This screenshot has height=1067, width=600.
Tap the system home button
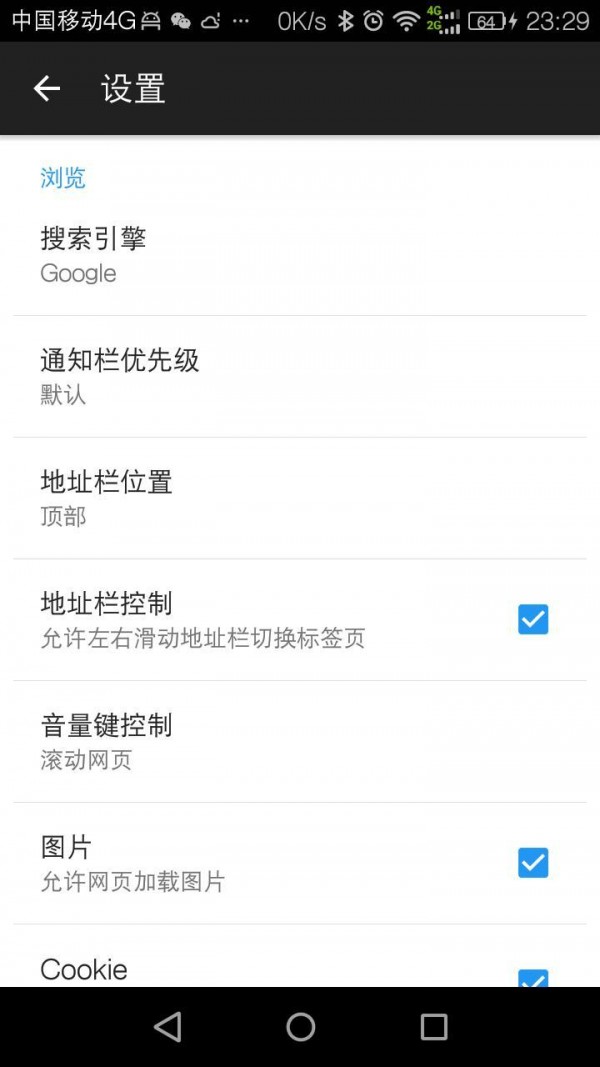click(300, 1026)
